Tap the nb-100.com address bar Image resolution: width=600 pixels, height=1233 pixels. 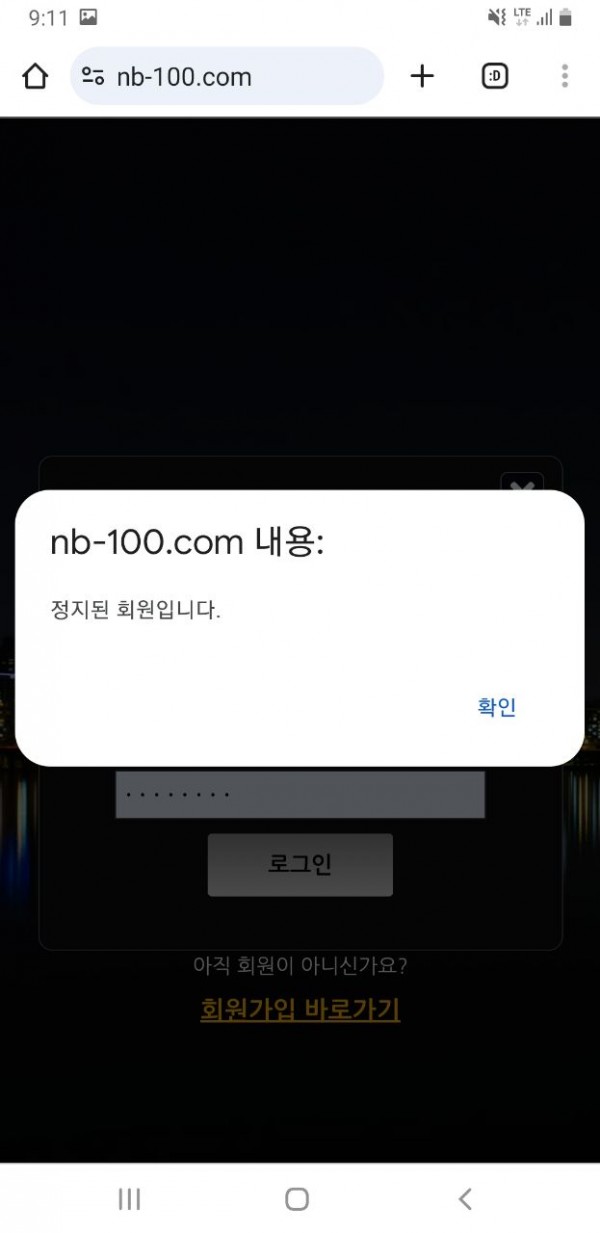tap(240, 77)
